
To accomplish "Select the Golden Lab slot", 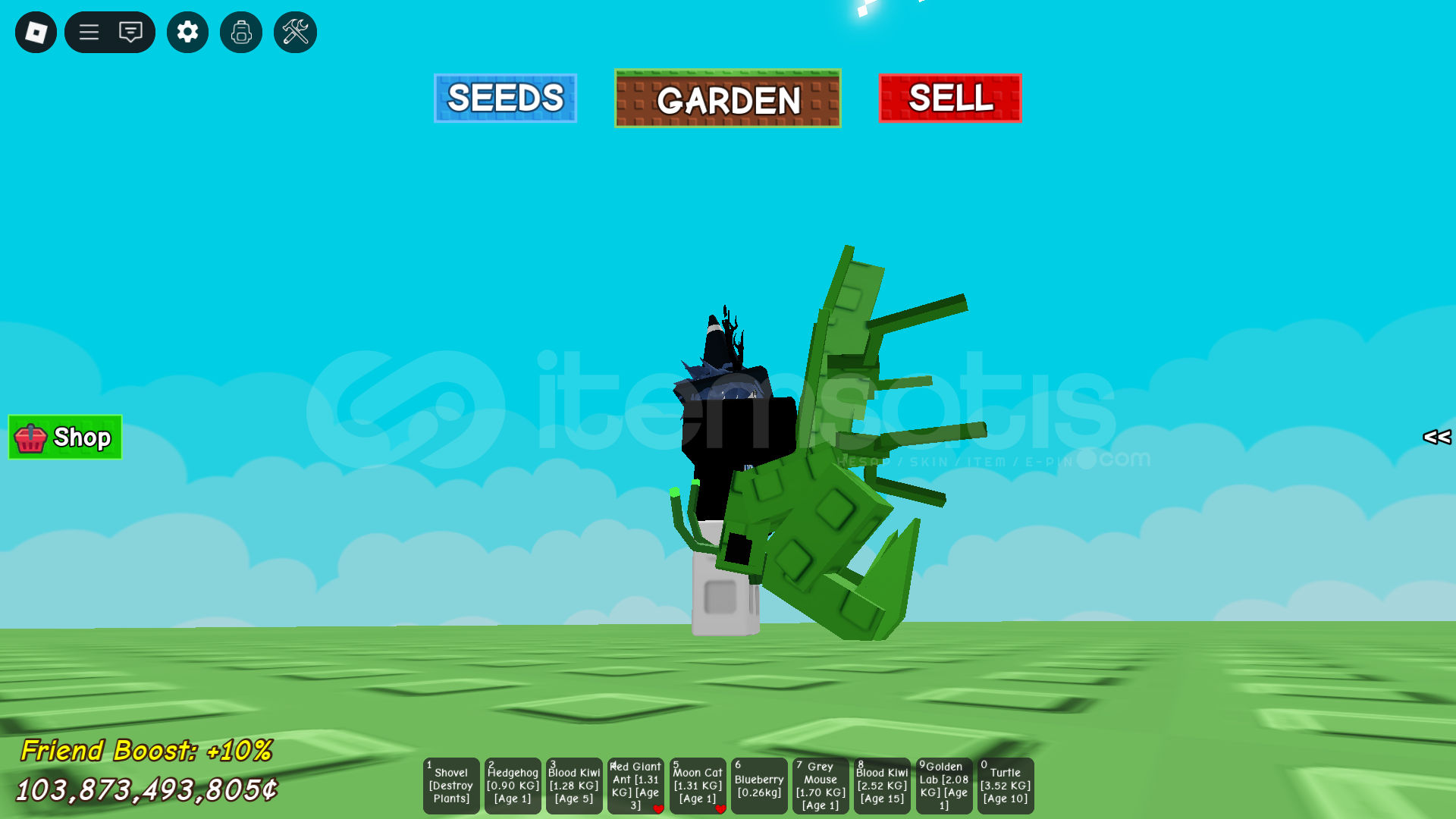I will 944,786.
